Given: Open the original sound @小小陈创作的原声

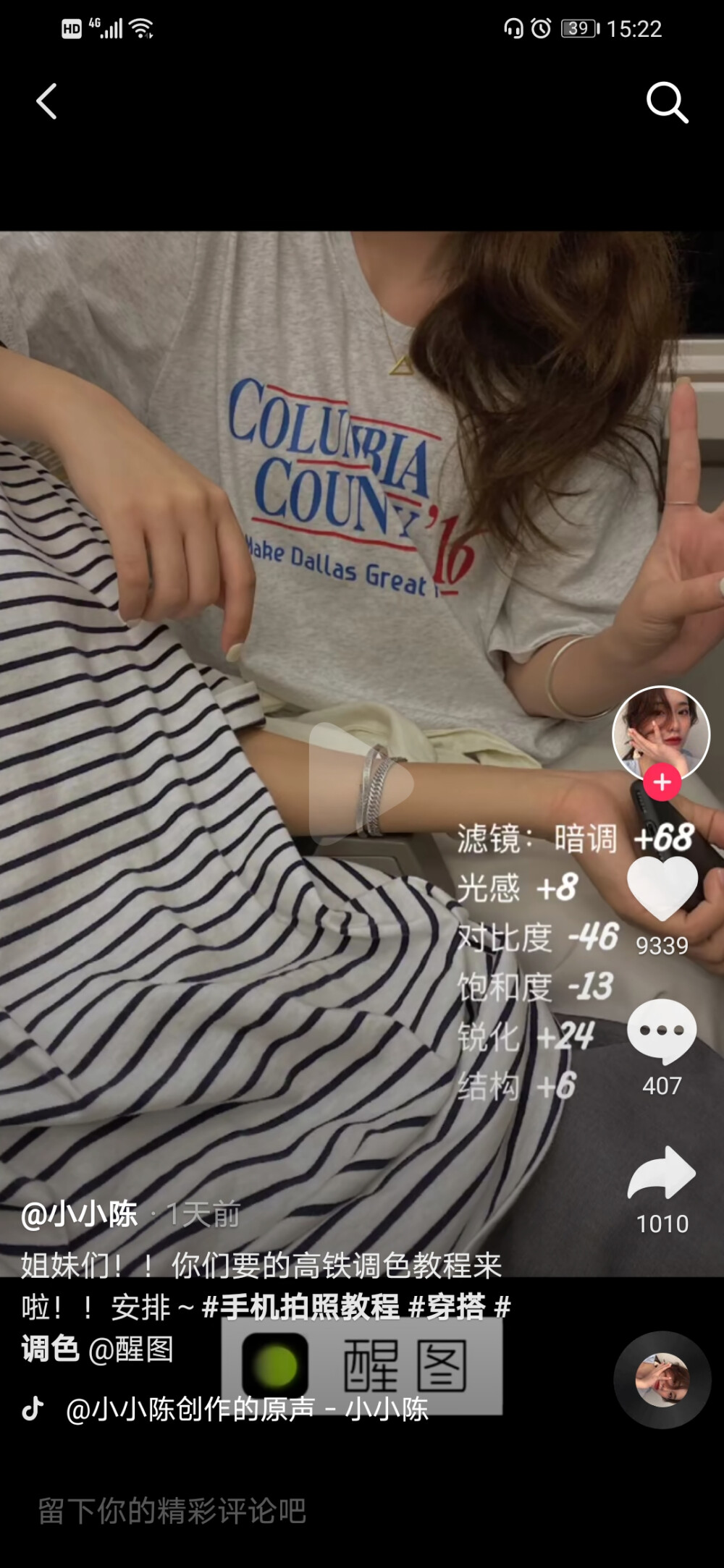Looking at the screenshot, I should tap(246, 1410).
